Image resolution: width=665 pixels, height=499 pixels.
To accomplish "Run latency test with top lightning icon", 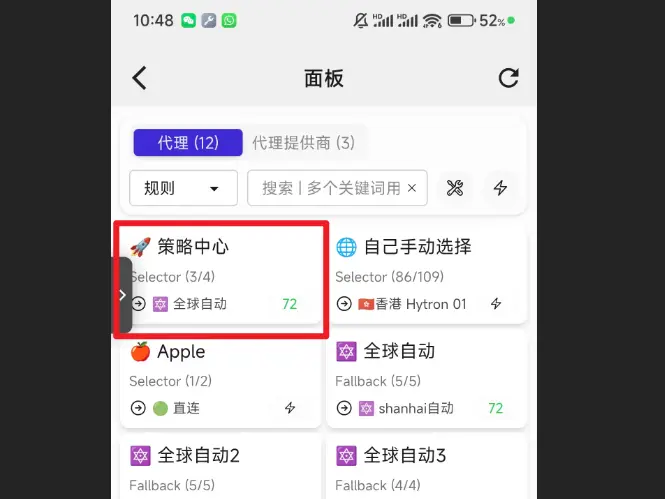I will point(501,188).
